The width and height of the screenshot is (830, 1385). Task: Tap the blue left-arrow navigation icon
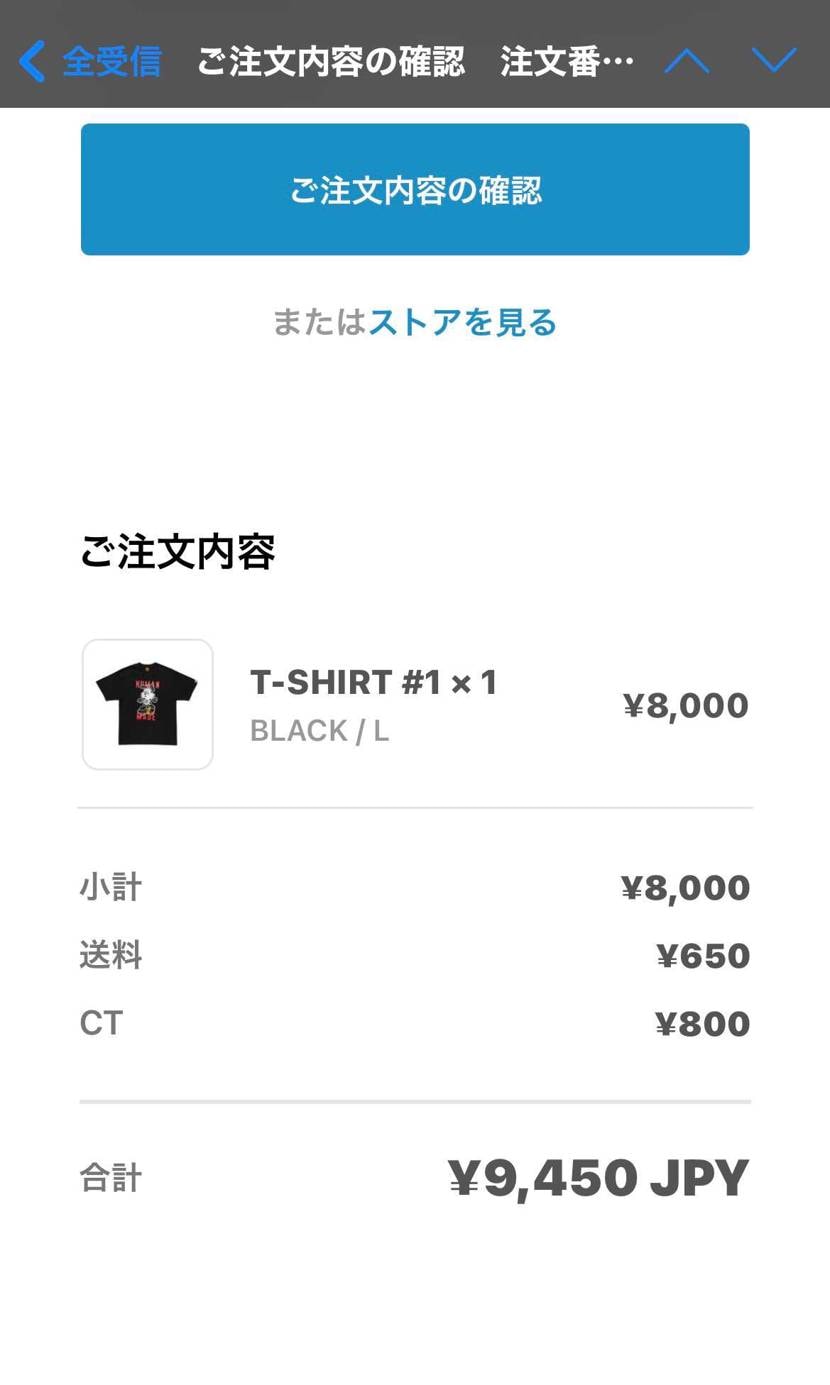(x=31, y=59)
